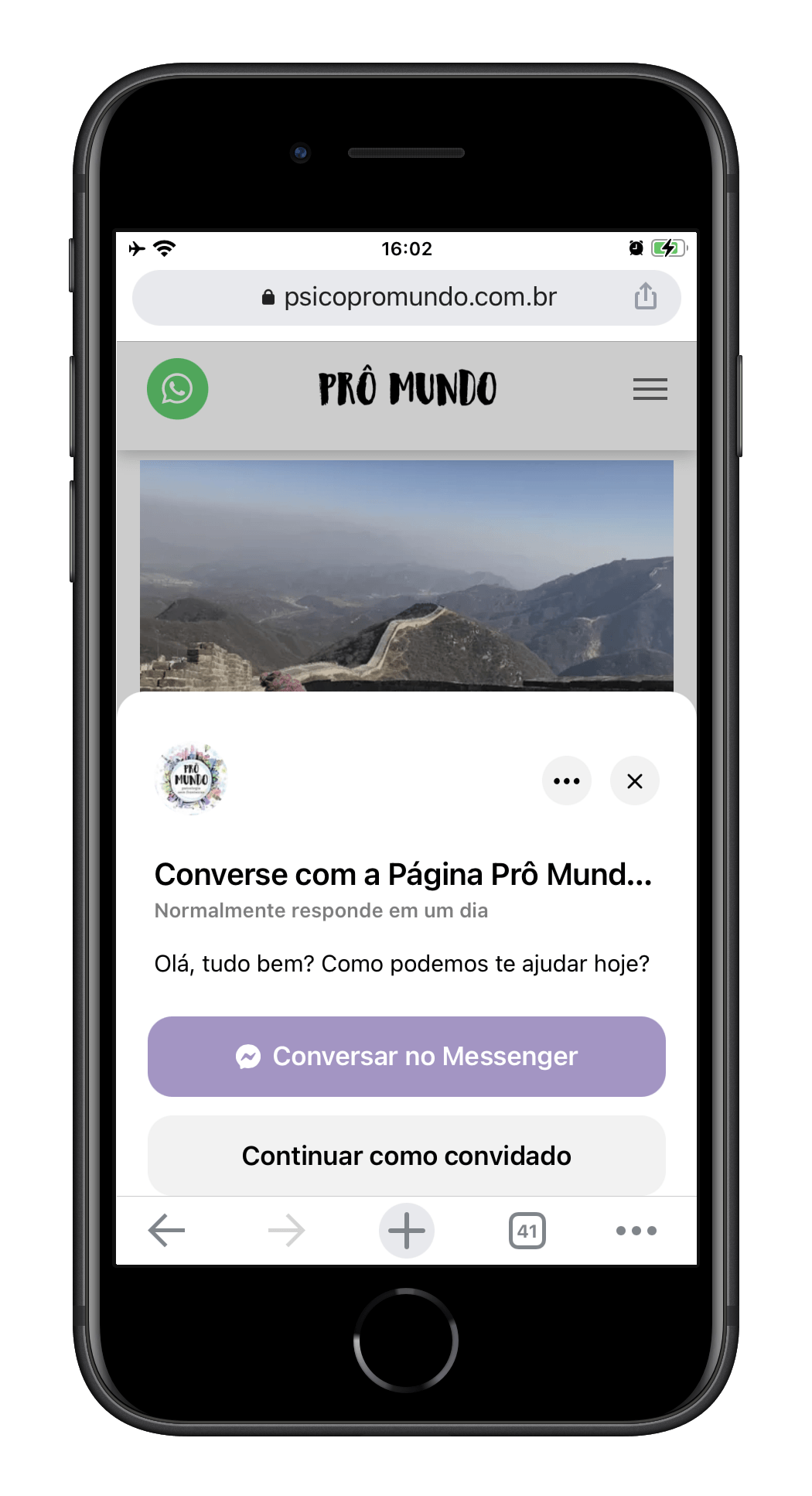Viewport: 812px width, 1496px height.
Task: Open the hamburger navigation menu
Action: (x=650, y=389)
